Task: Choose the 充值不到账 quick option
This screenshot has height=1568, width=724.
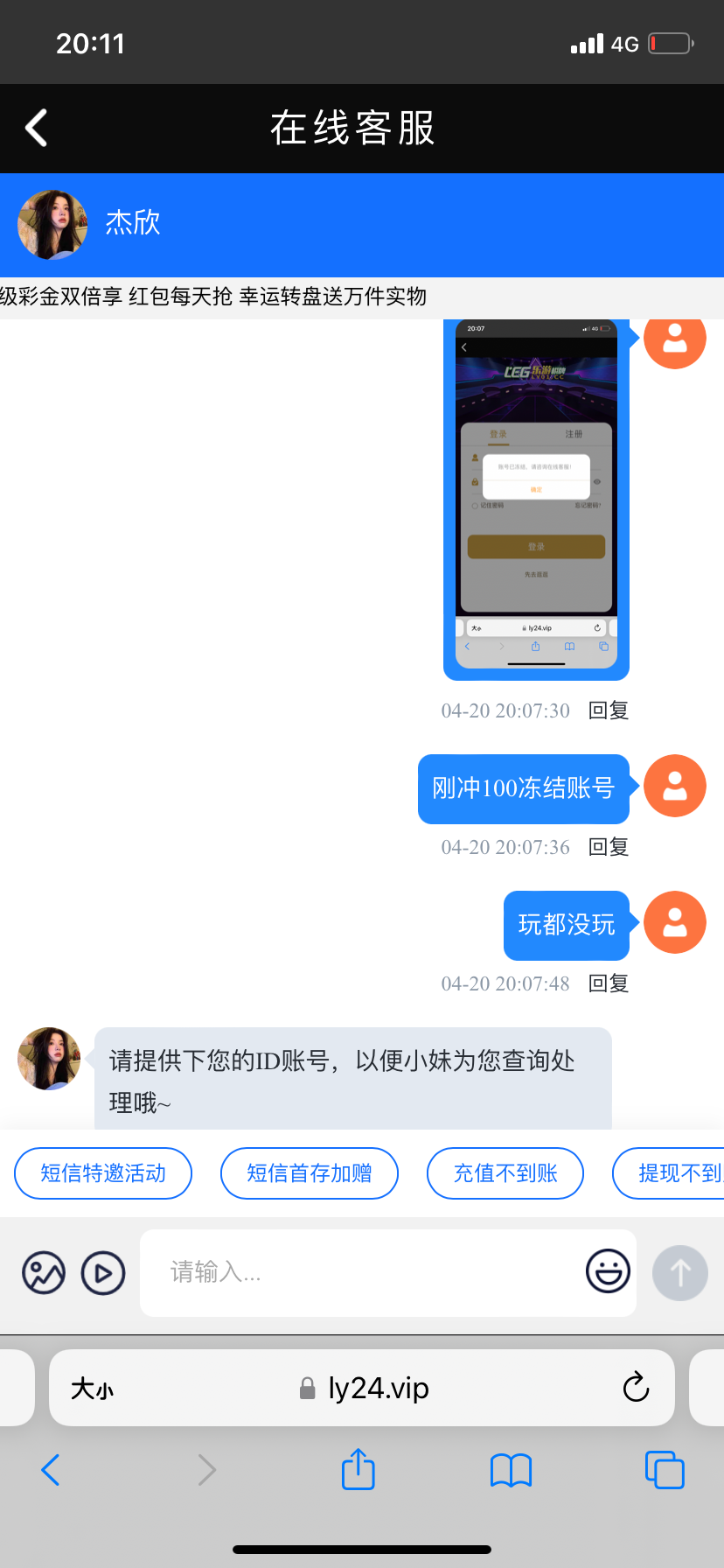Action: pyautogui.click(x=505, y=1173)
